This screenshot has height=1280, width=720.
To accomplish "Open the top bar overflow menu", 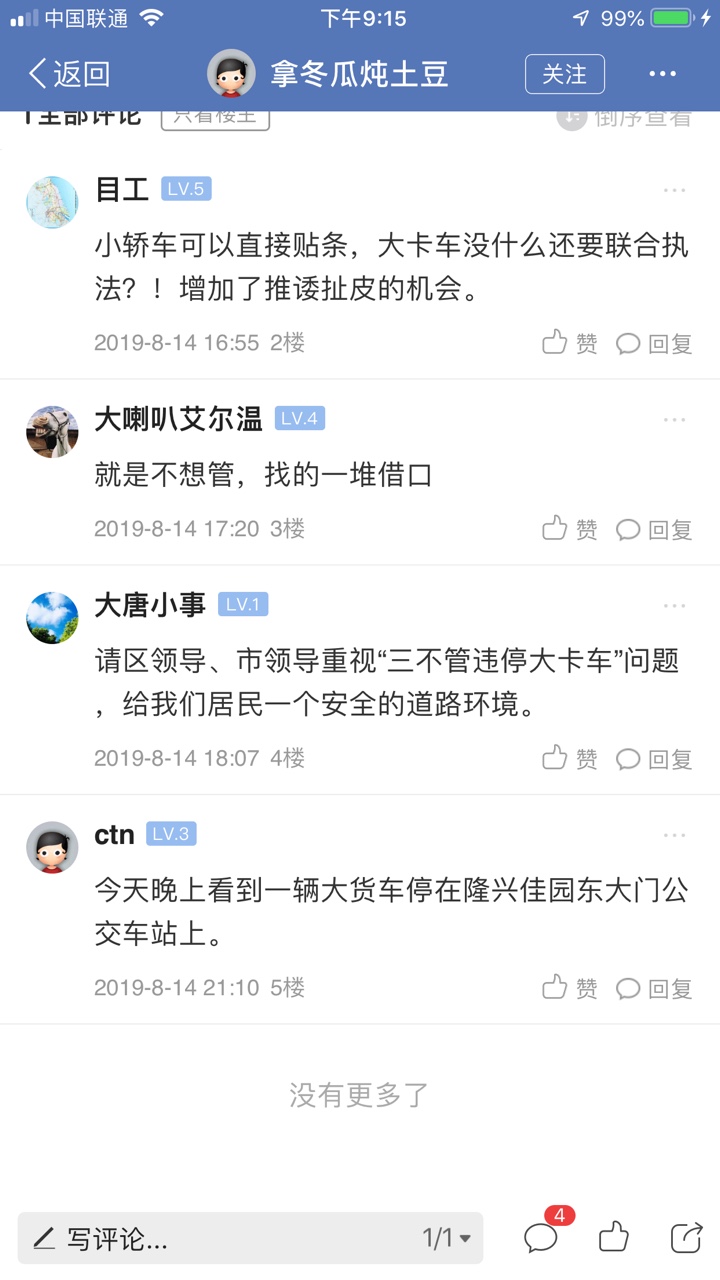I will [662, 74].
